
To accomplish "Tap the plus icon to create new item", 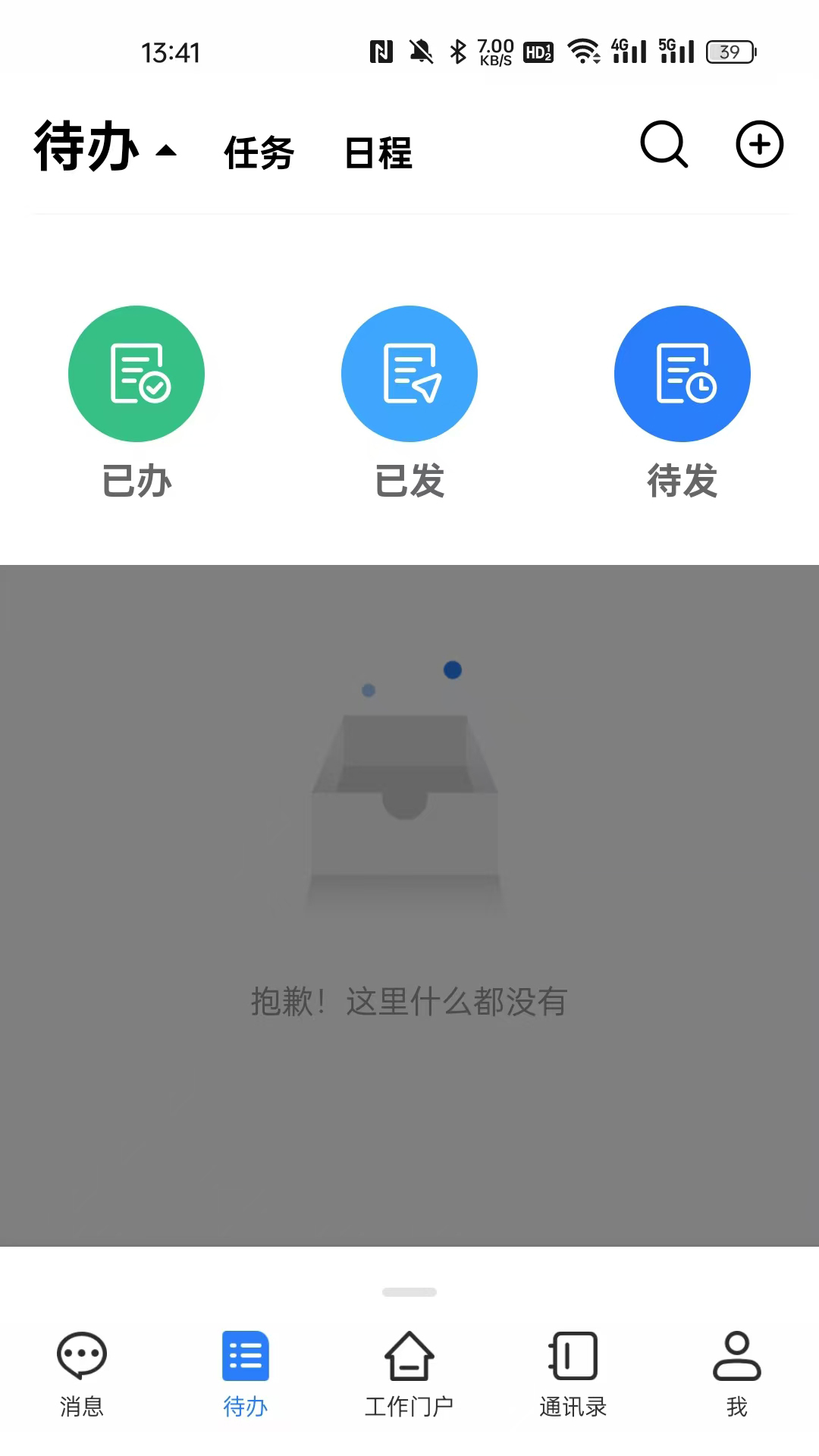I will [759, 145].
